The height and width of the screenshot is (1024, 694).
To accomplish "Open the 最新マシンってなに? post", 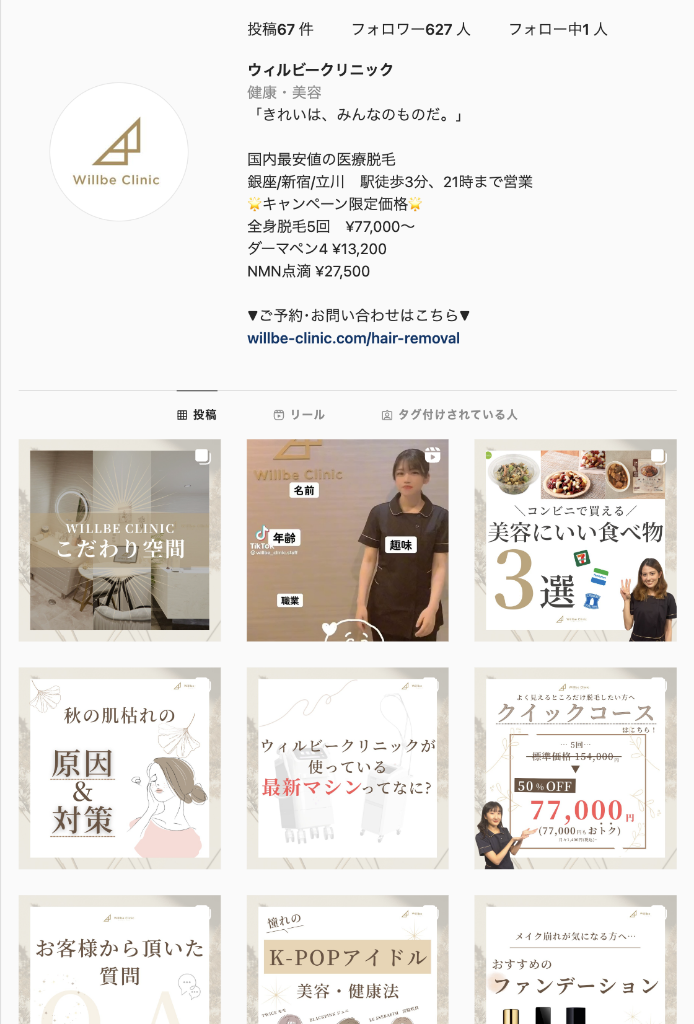I will pos(347,768).
